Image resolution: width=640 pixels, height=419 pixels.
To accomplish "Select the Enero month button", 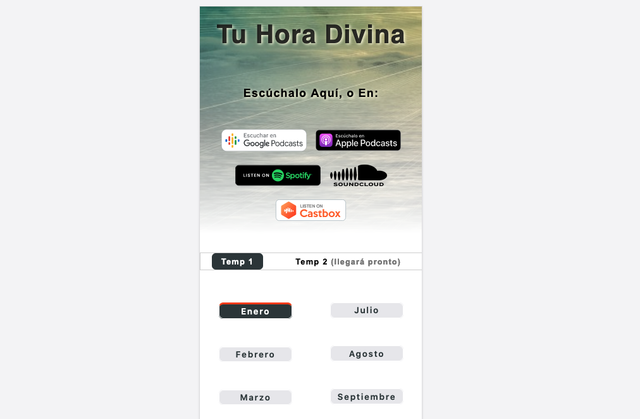I will (x=255, y=311).
